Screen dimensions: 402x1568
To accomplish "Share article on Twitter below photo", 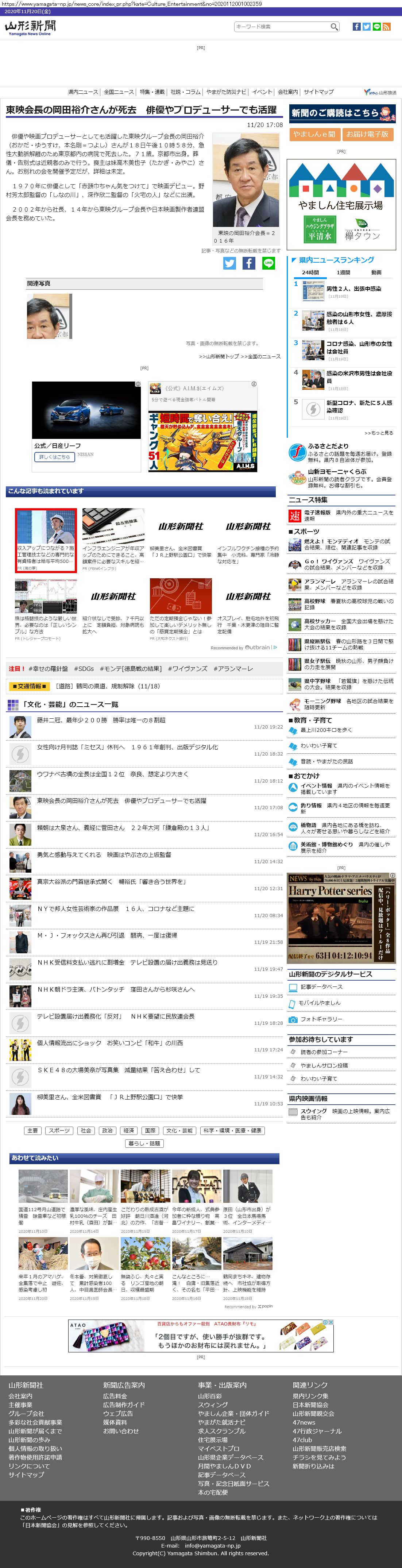I will (229, 263).
